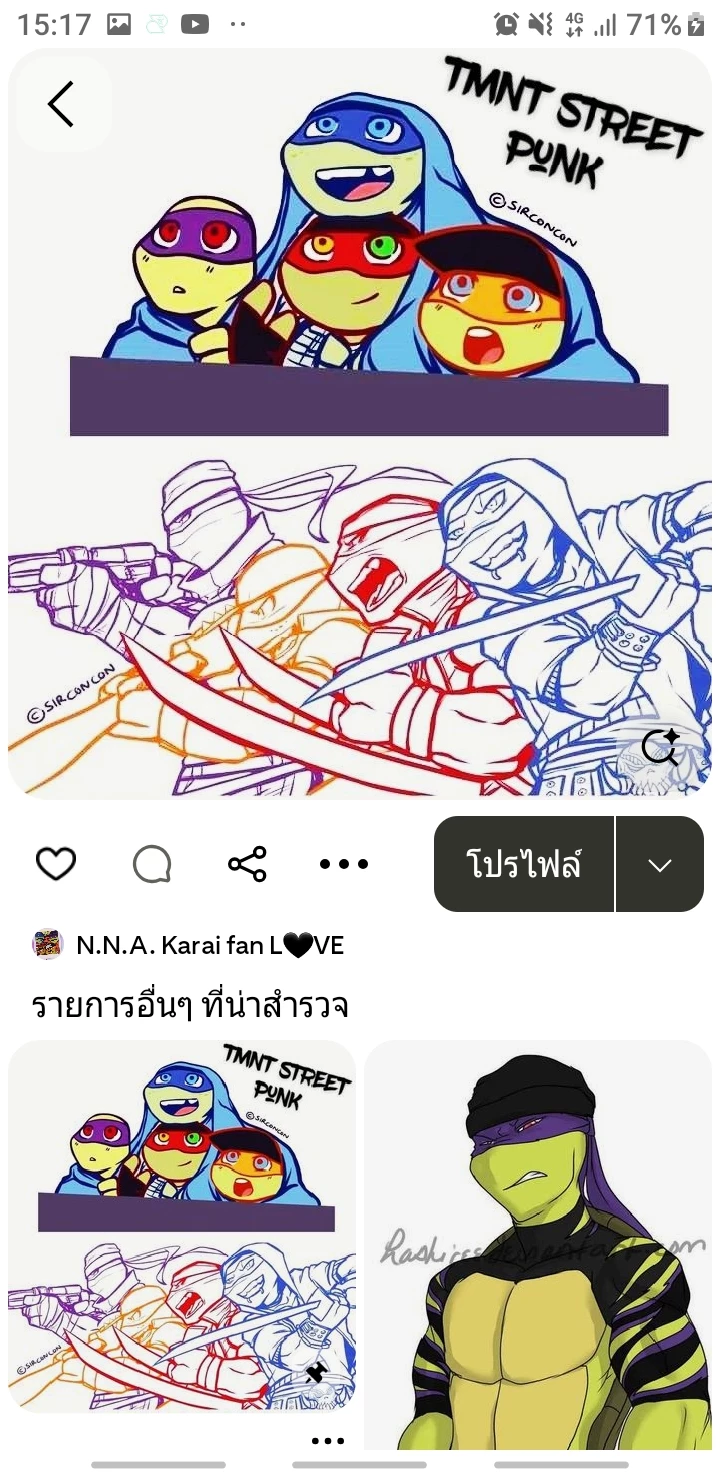Image resolution: width=720 pixels, height=1480 pixels.
Task: Go back using the top-left arrow
Action: 61,104
